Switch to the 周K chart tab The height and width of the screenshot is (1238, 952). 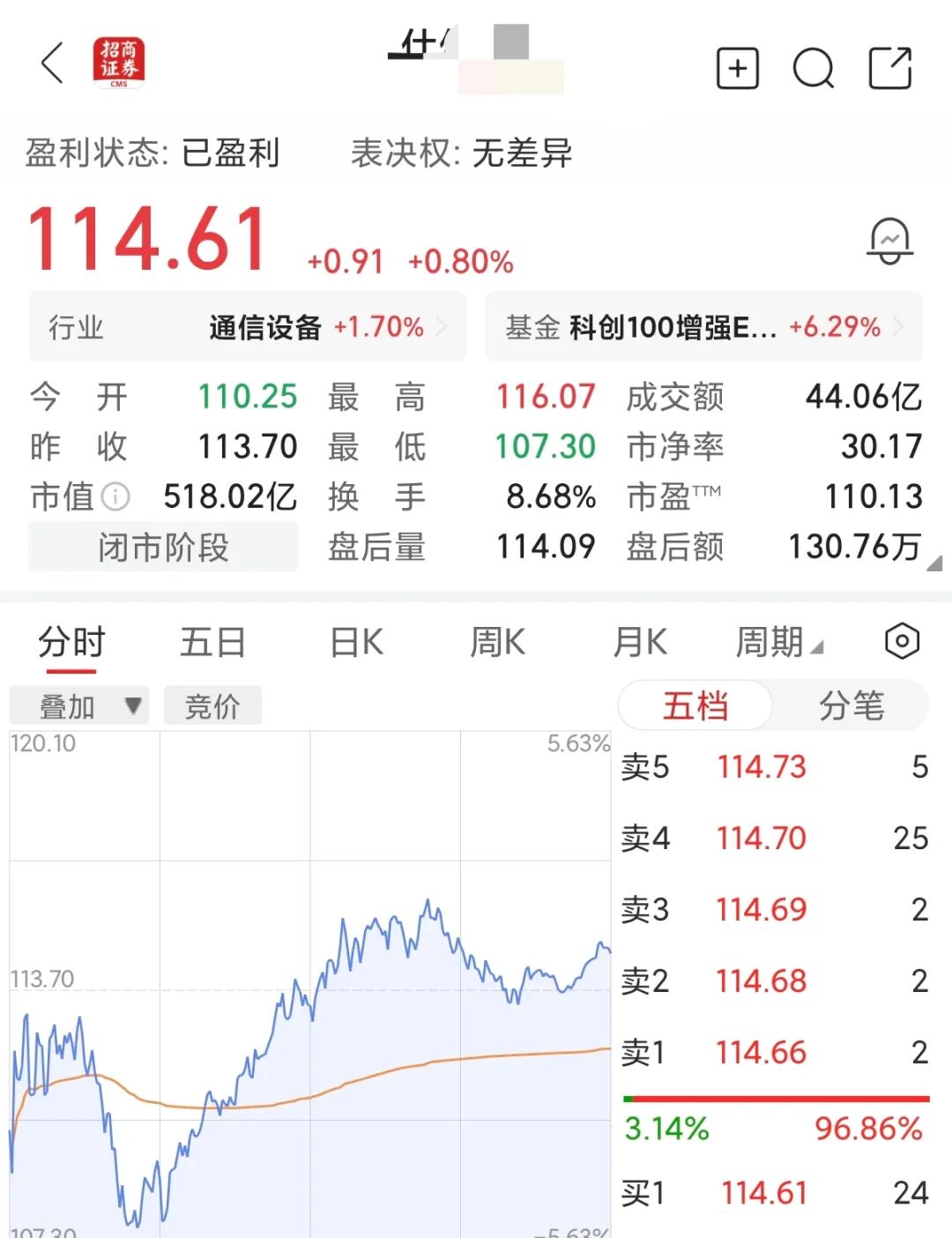pos(498,642)
